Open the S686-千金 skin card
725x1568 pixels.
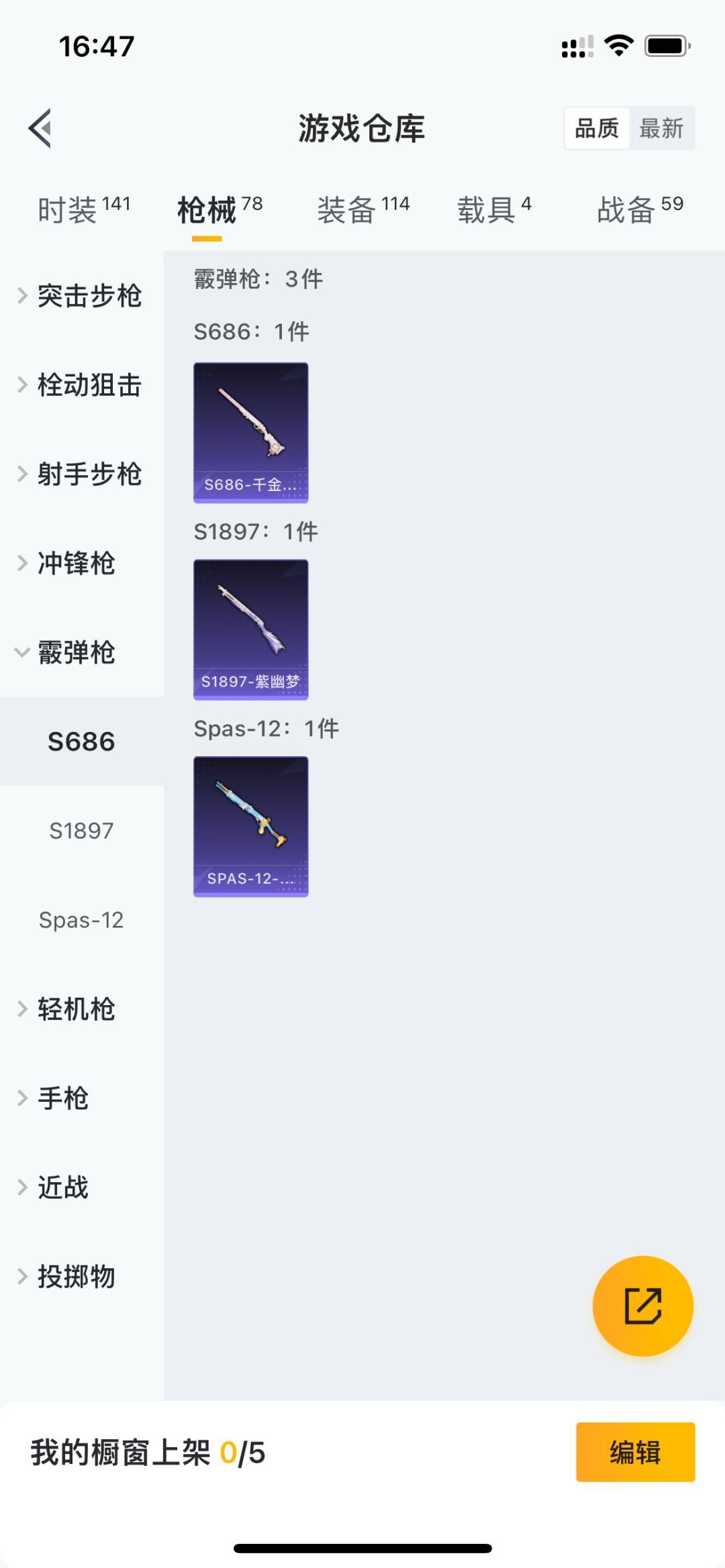click(251, 433)
